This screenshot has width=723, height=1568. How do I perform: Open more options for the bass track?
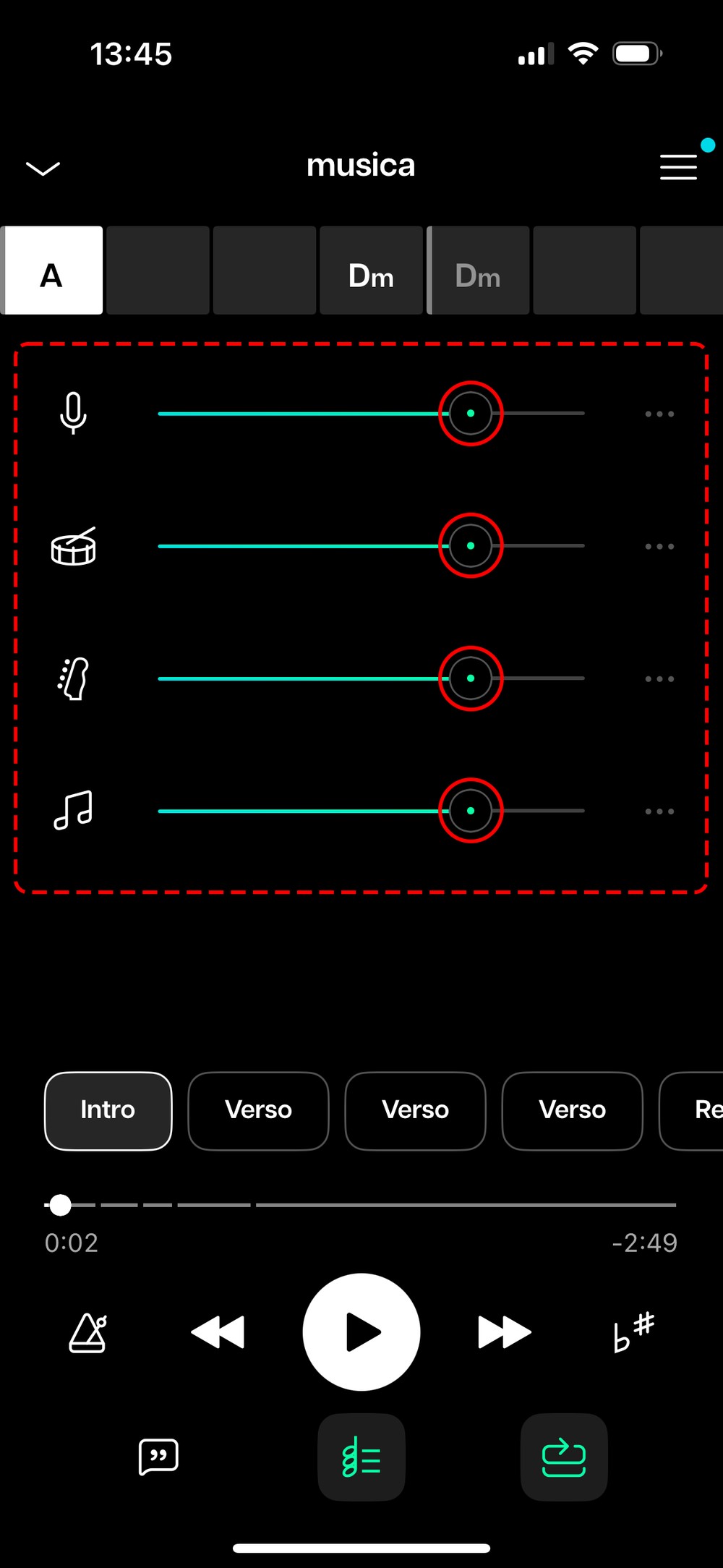[659, 679]
